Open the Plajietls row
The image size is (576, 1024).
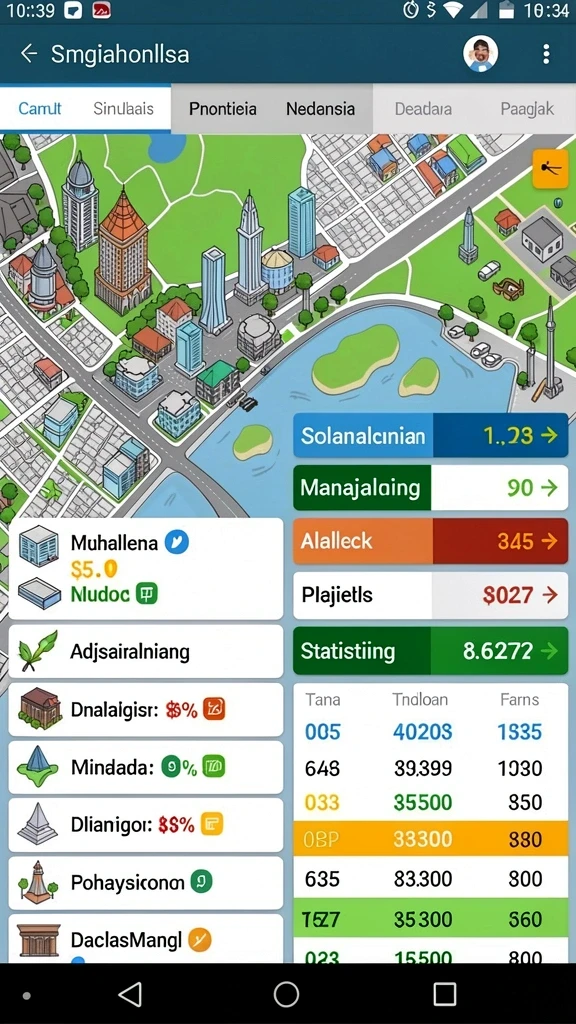coord(430,595)
